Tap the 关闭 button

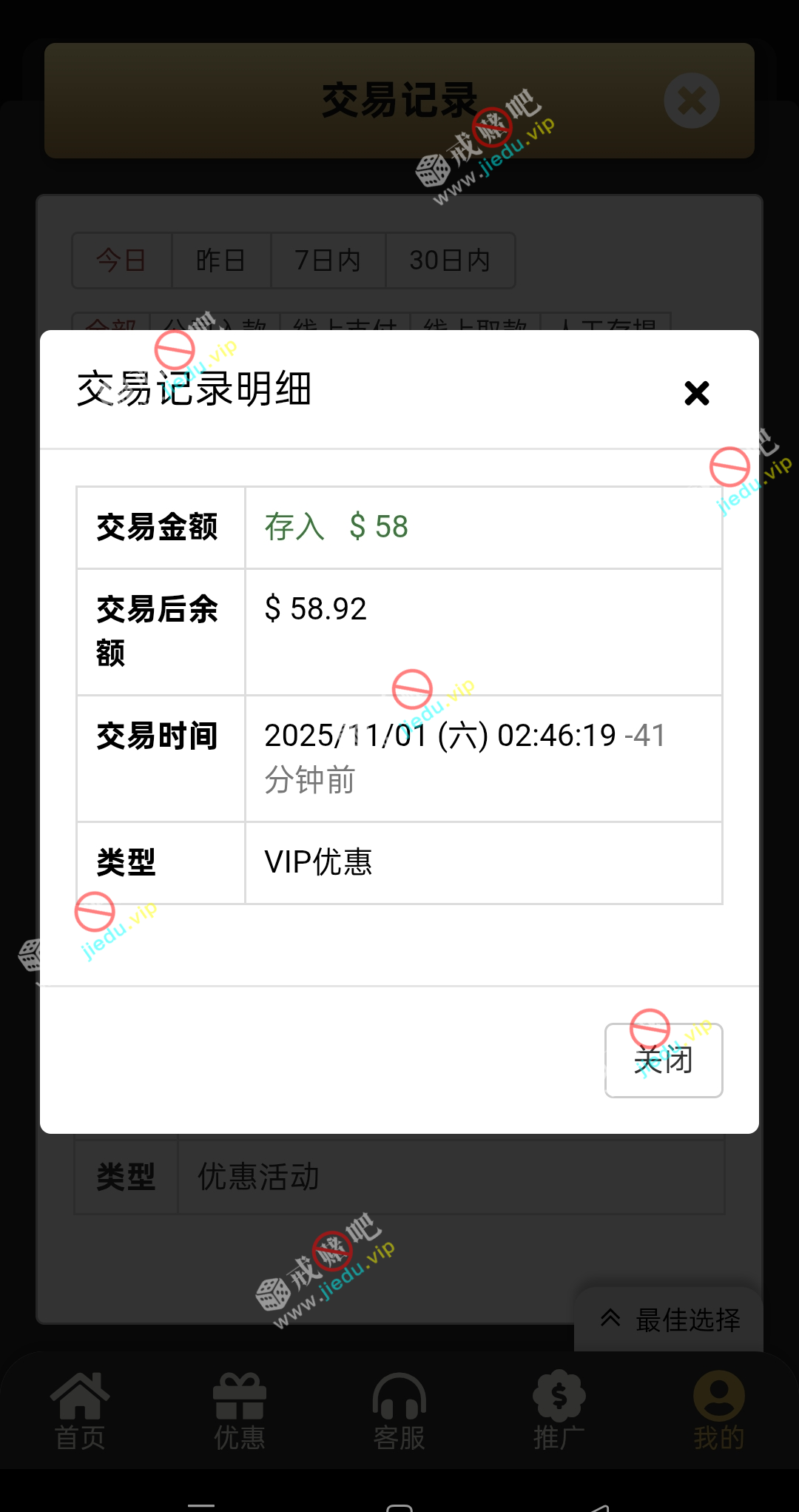664,1060
